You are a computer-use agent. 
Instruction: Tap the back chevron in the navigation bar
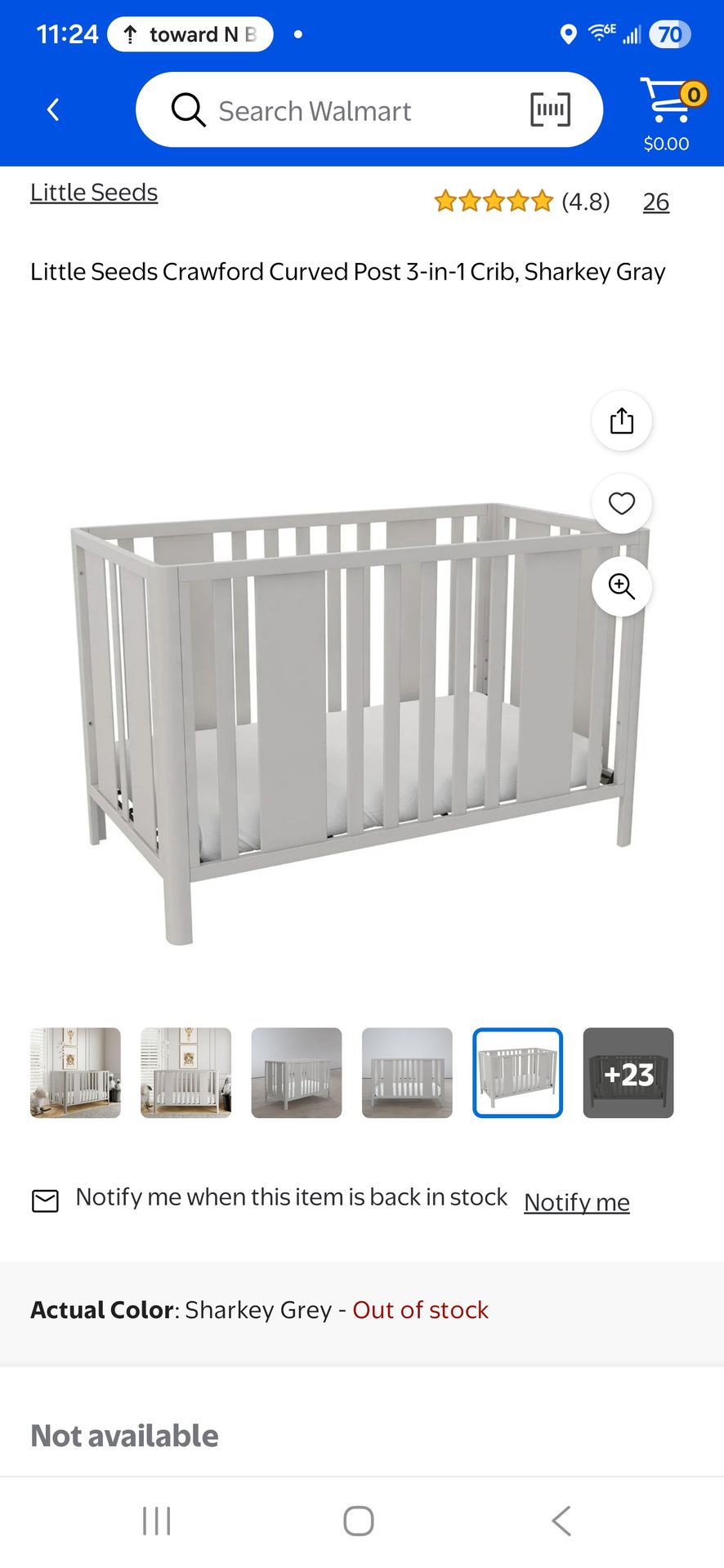coord(561,1520)
